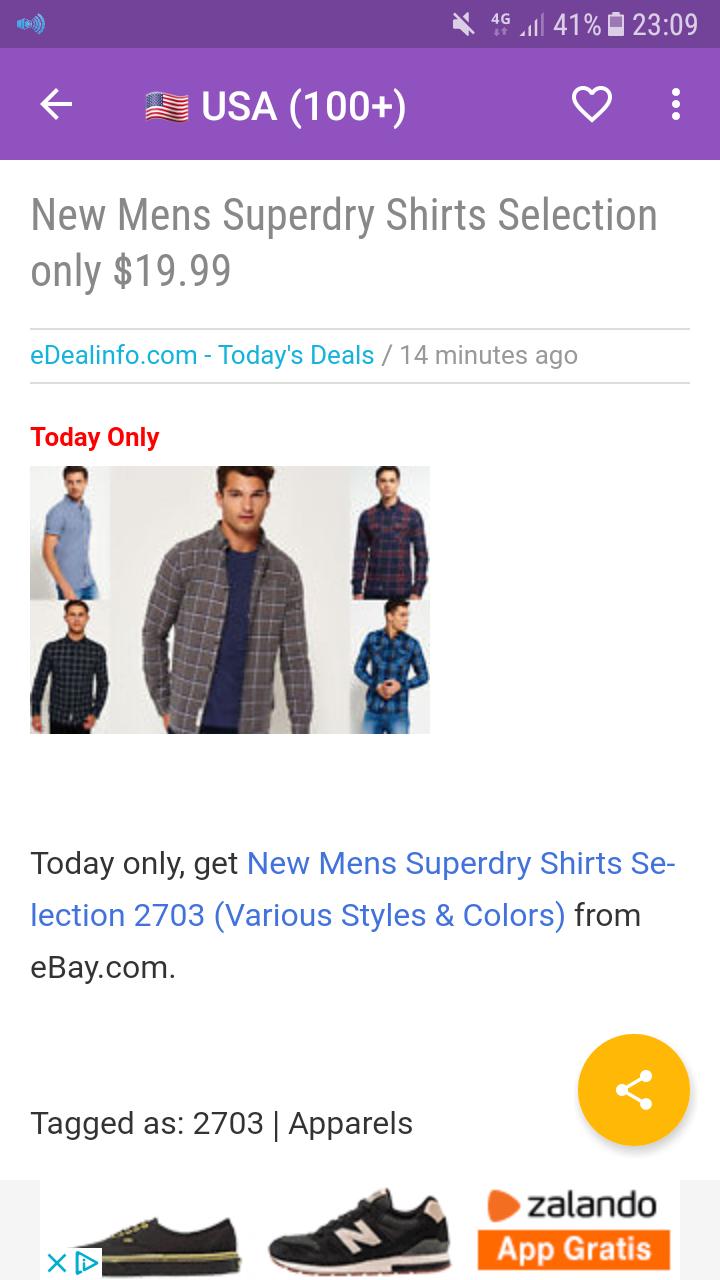This screenshot has height=1280, width=720.
Task: Tap the USA flag icon in the header
Action: point(167,103)
